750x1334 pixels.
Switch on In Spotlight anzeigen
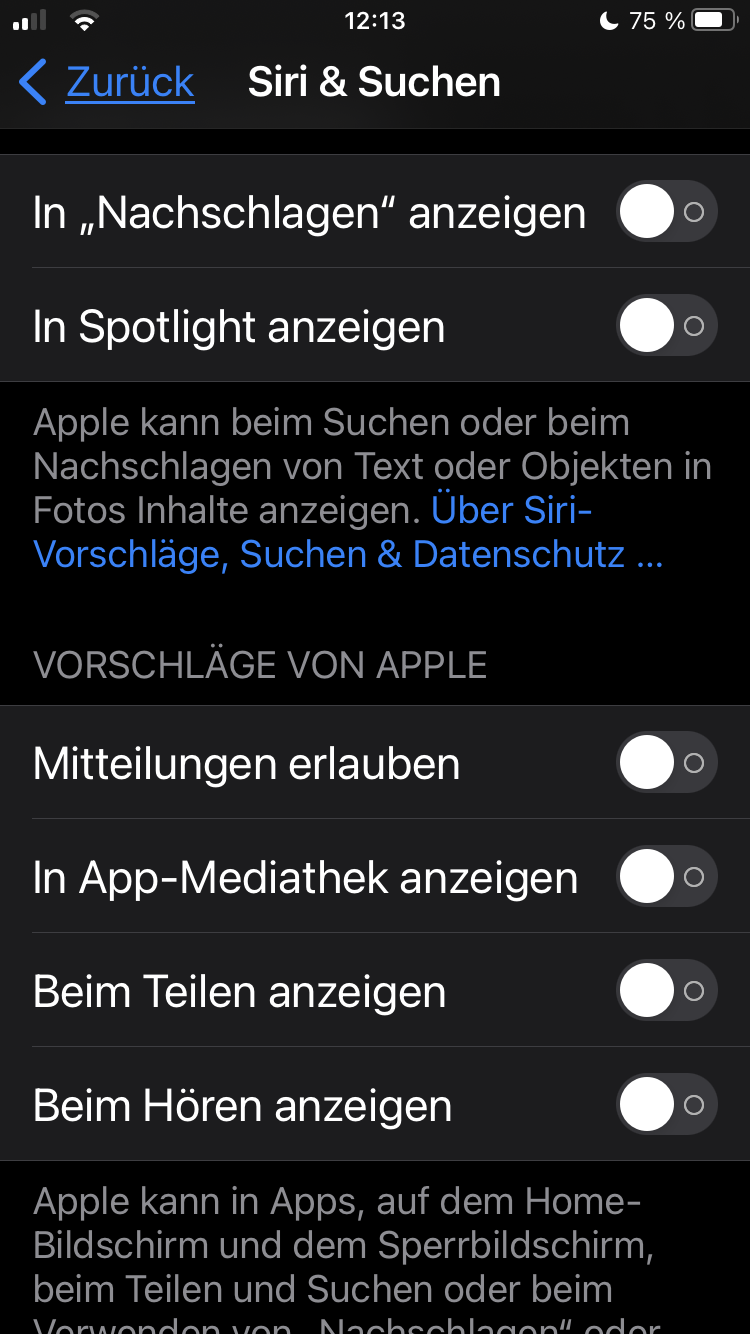[x=666, y=326]
